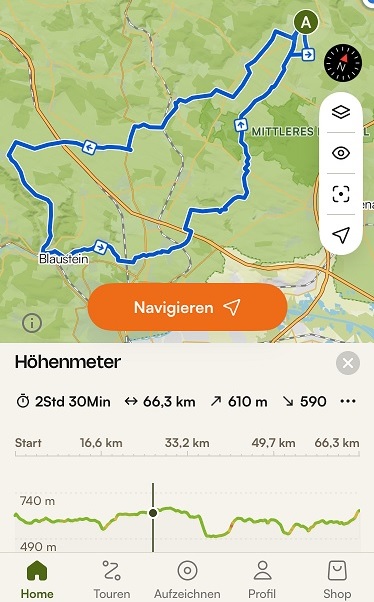Toggle map visibility options eye icon
The image size is (374, 602).
click(x=341, y=153)
